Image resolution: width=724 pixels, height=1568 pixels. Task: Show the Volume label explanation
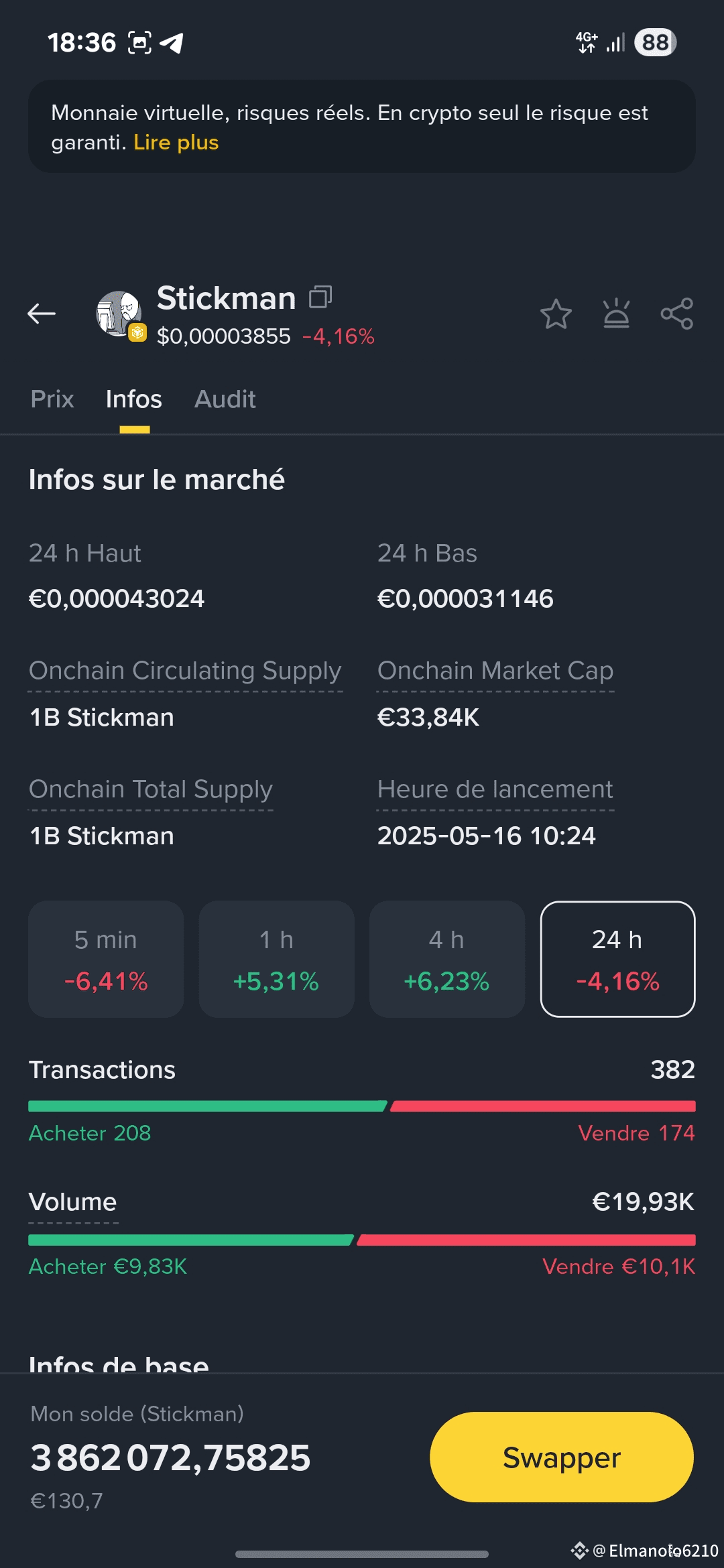click(x=73, y=1203)
